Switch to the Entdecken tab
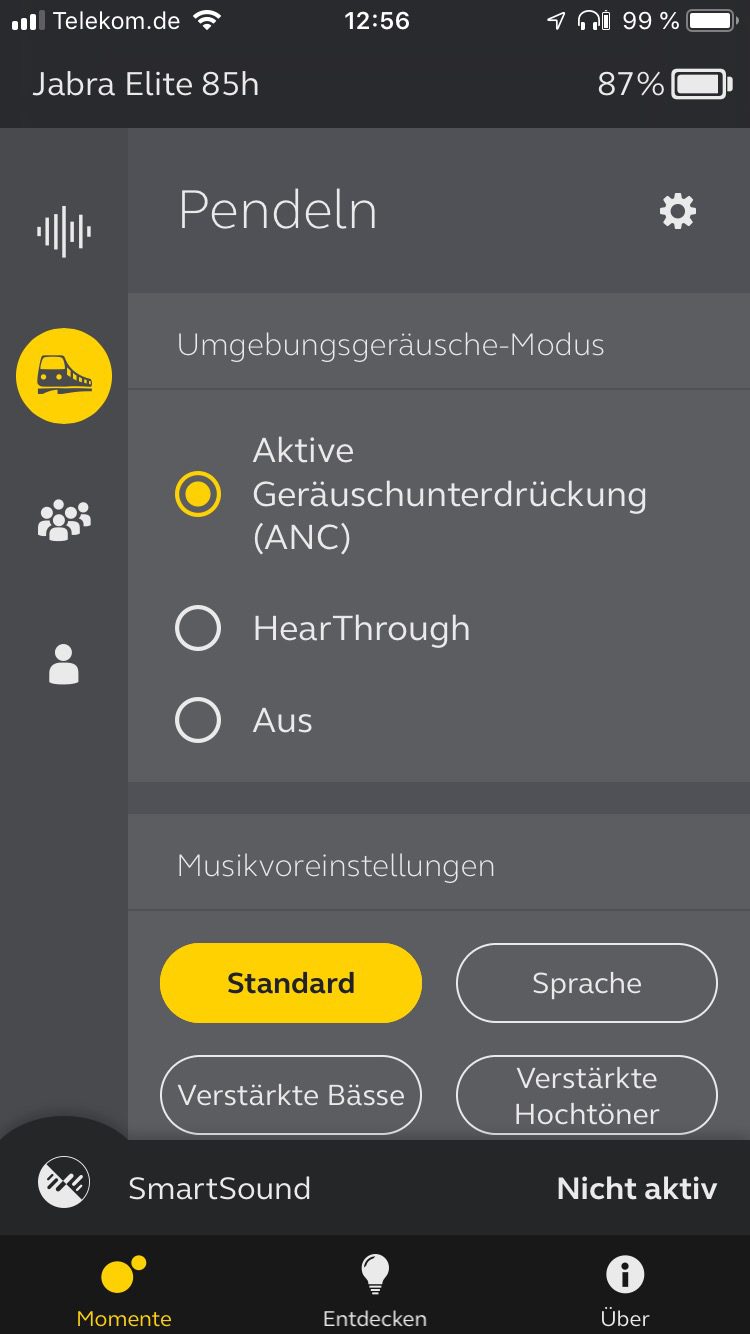This screenshot has height=1334, width=750. tap(375, 1290)
